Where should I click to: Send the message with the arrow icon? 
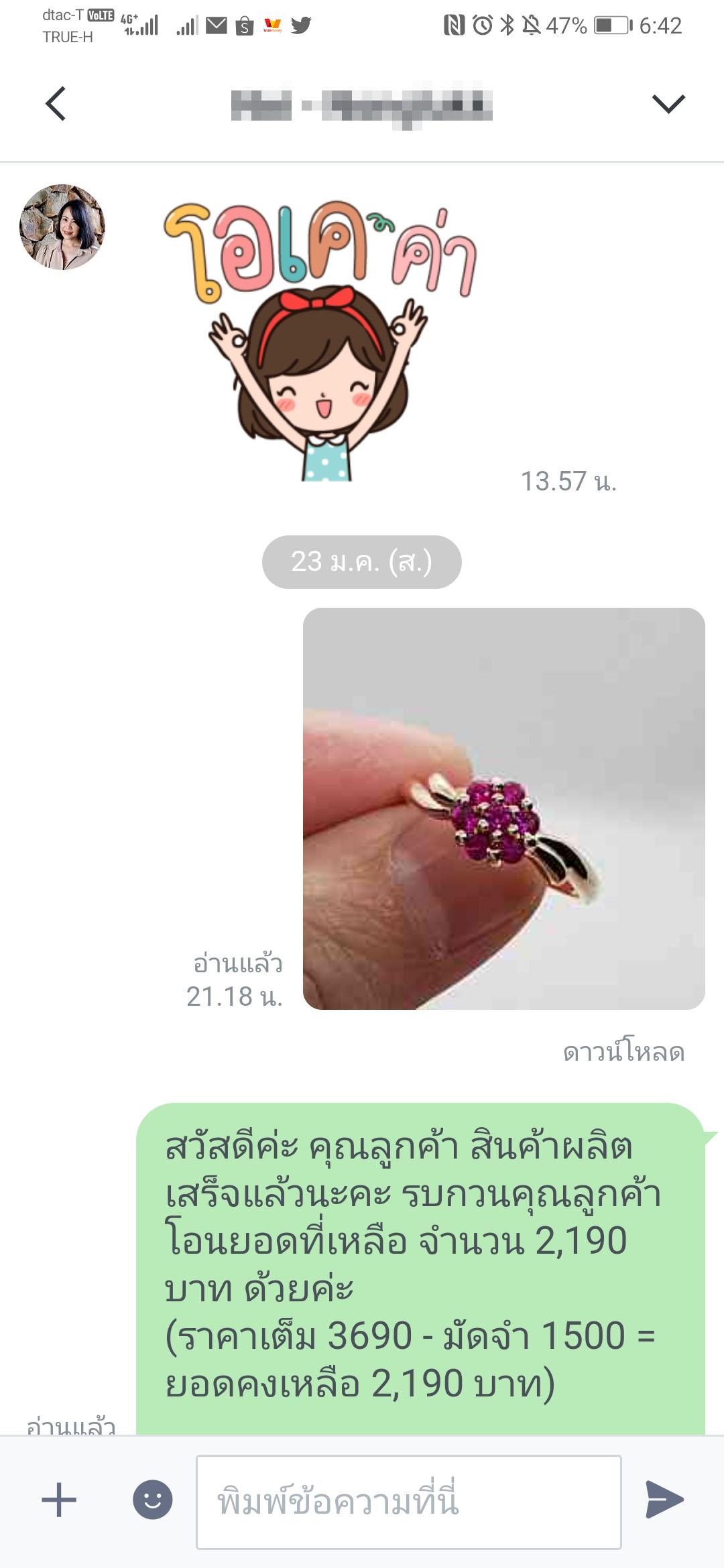pyautogui.click(x=664, y=1500)
